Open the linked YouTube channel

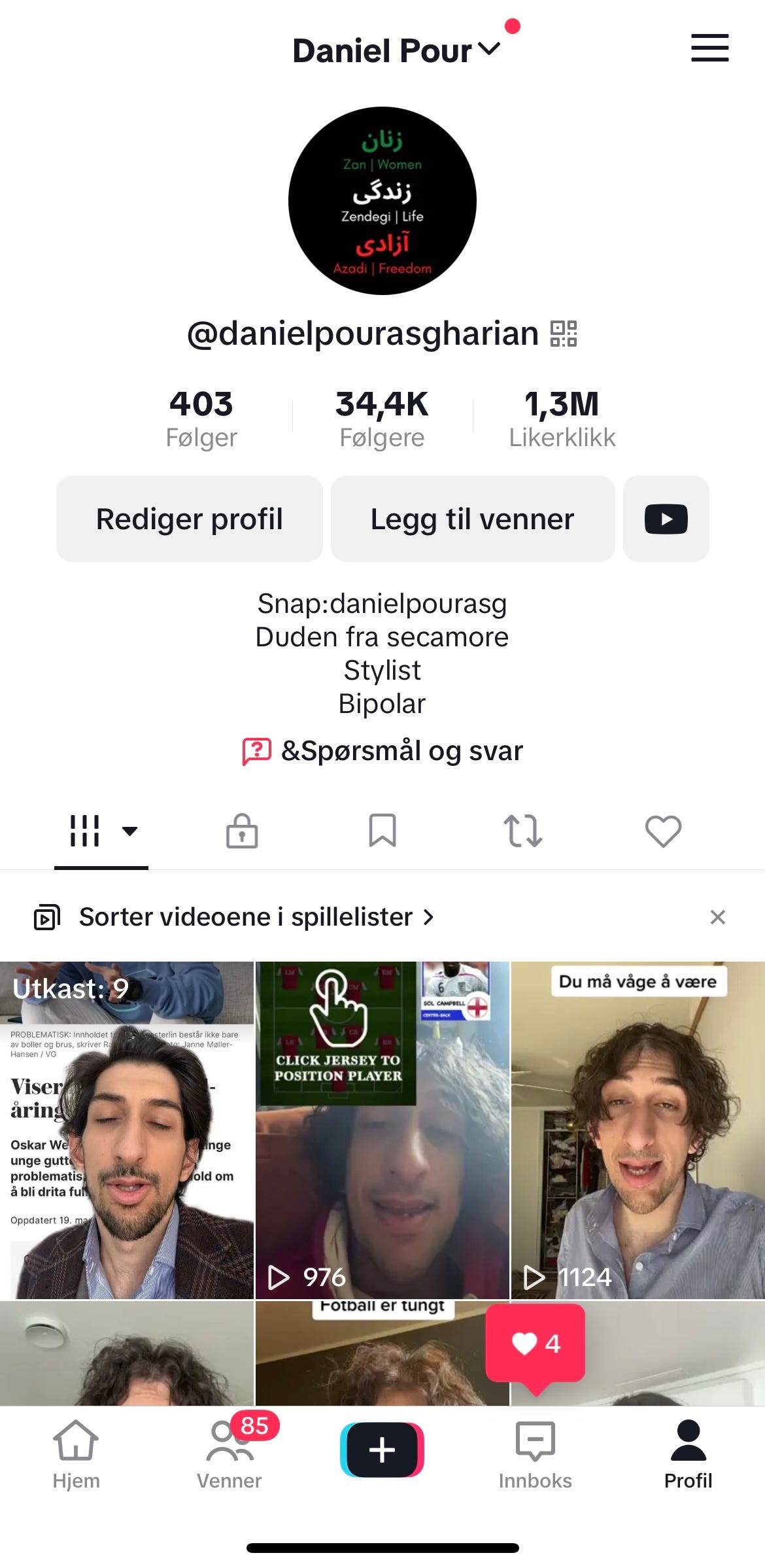(x=666, y=519)
